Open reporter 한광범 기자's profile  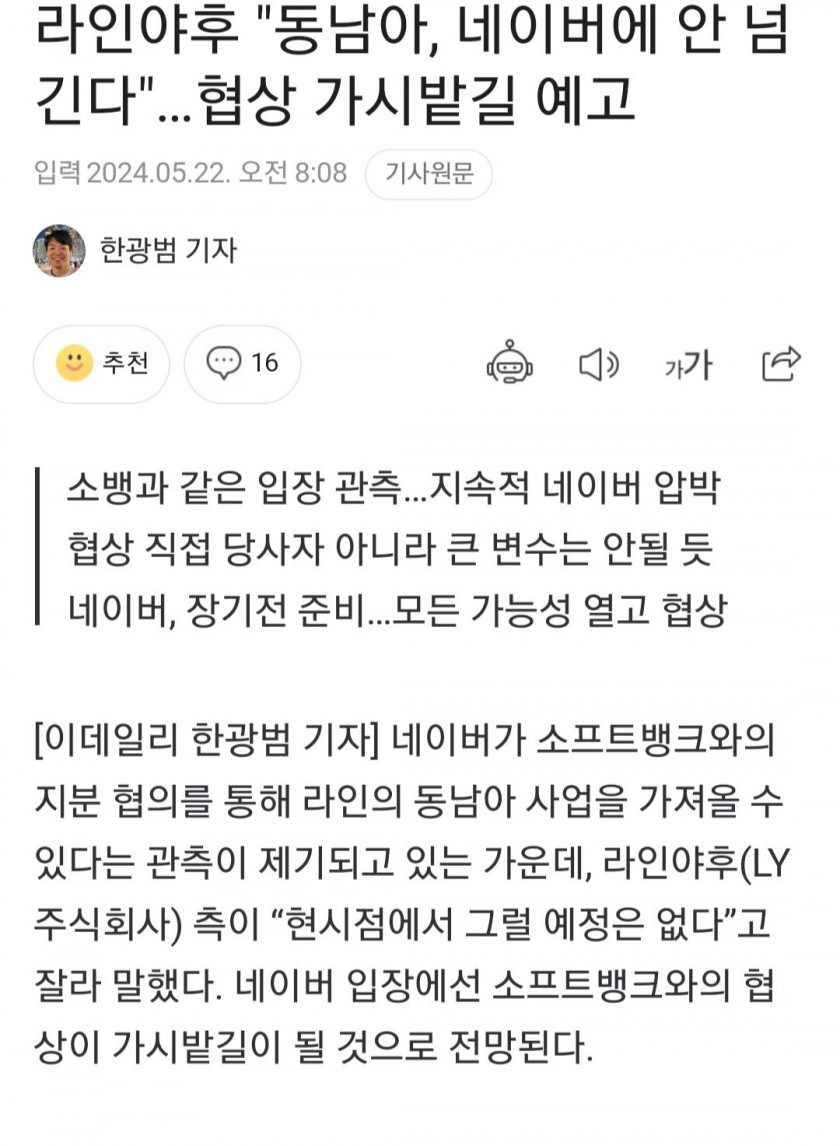click(x=167, y=250)
